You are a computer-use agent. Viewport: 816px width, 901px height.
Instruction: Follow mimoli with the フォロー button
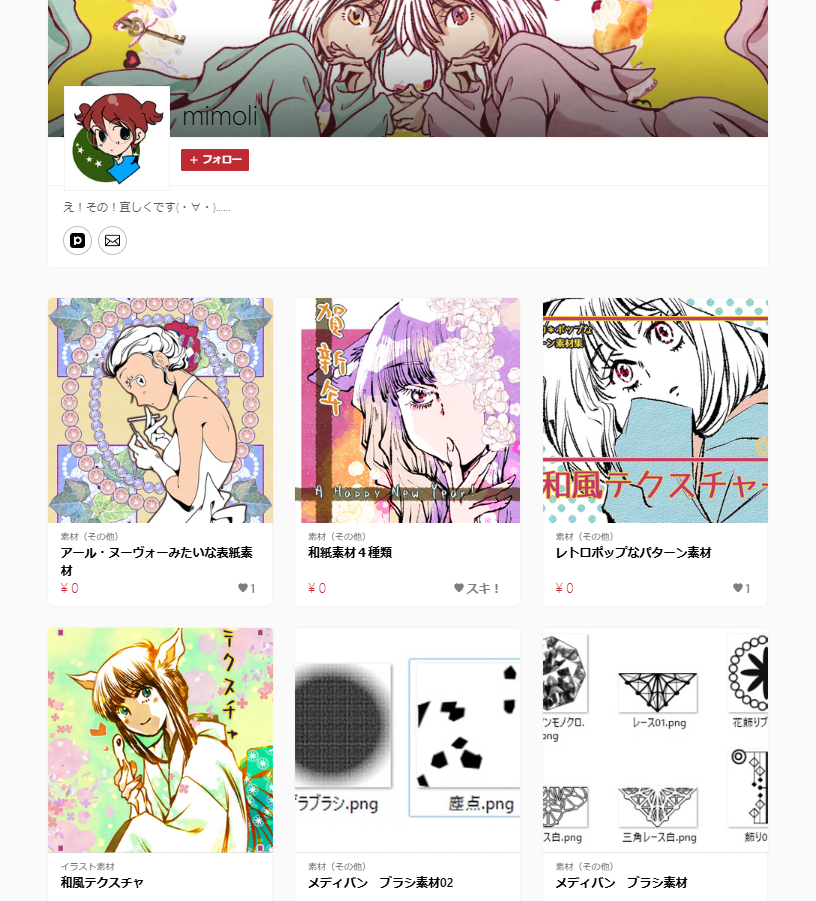[215, 160]
